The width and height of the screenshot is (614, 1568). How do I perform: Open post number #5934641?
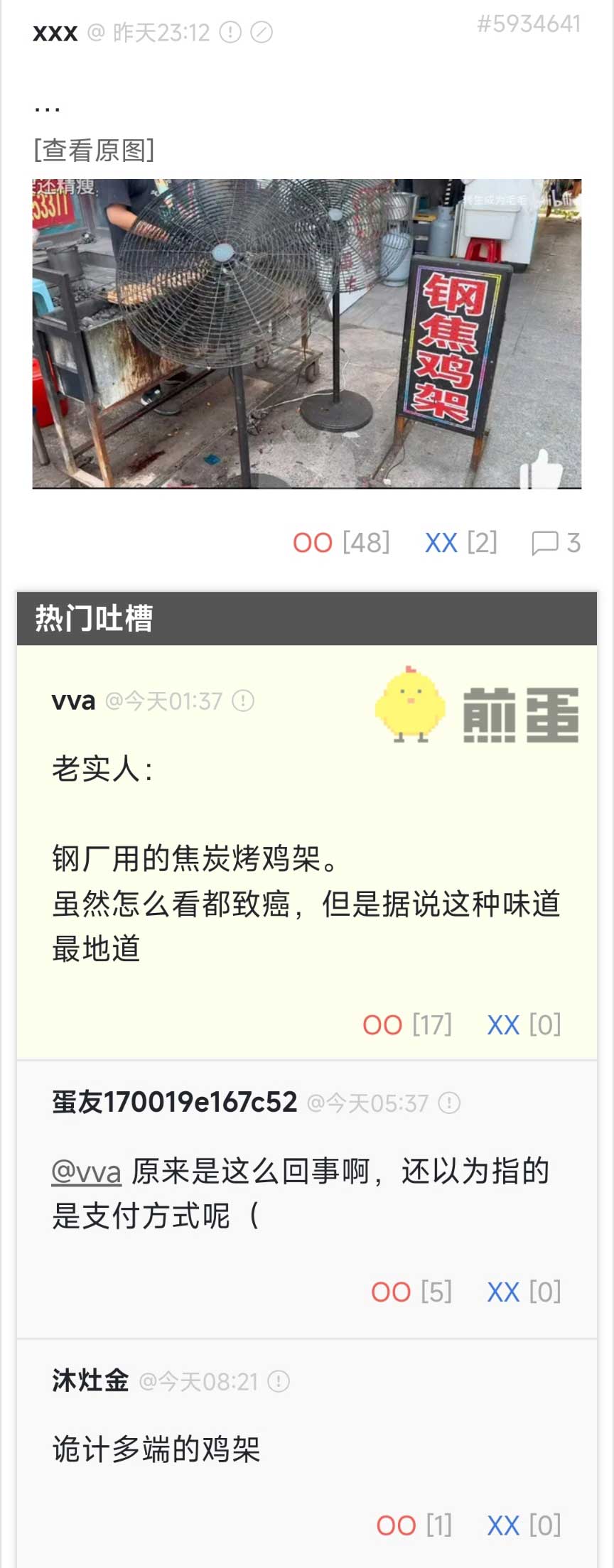(x=528, y=24)
